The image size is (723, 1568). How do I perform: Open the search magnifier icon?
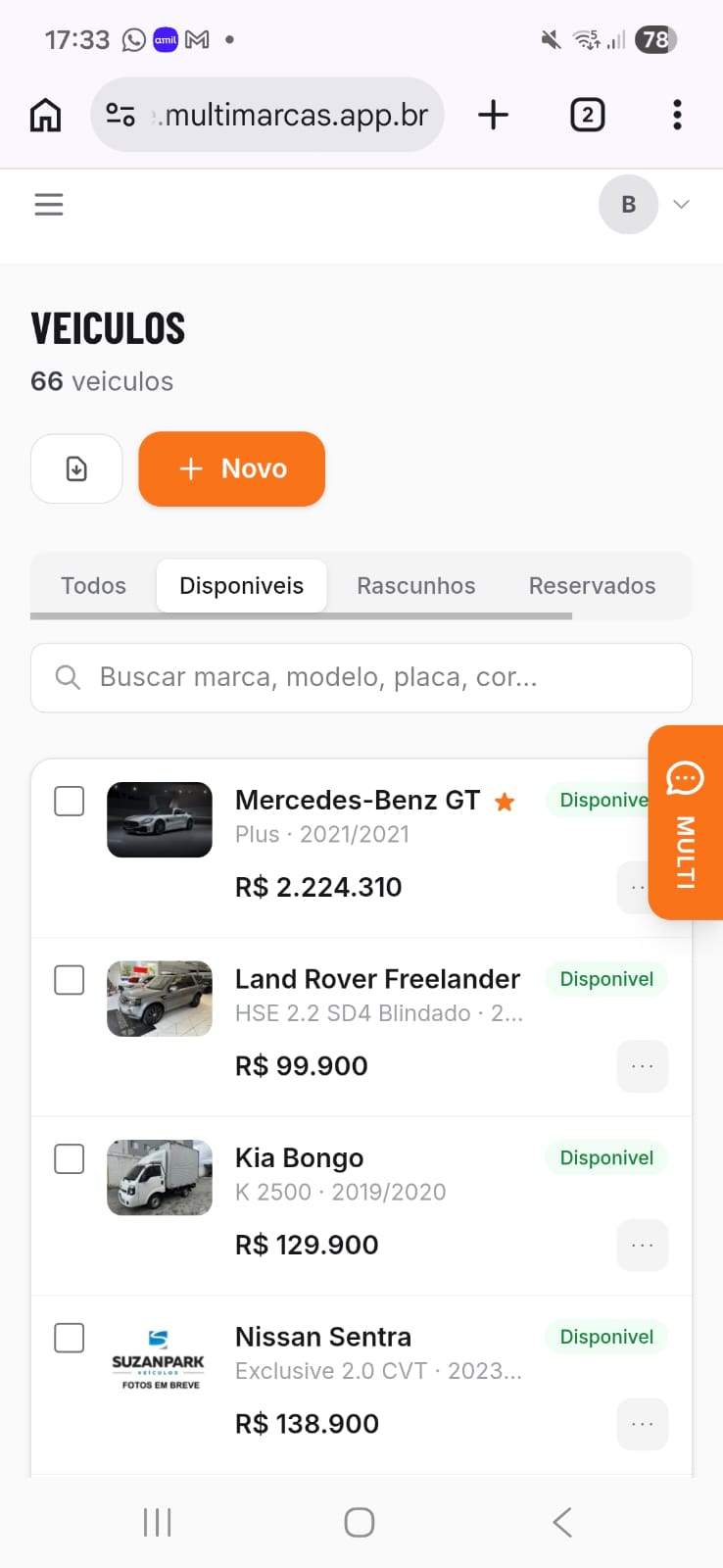pyautogui.click(x=67, y=676)
